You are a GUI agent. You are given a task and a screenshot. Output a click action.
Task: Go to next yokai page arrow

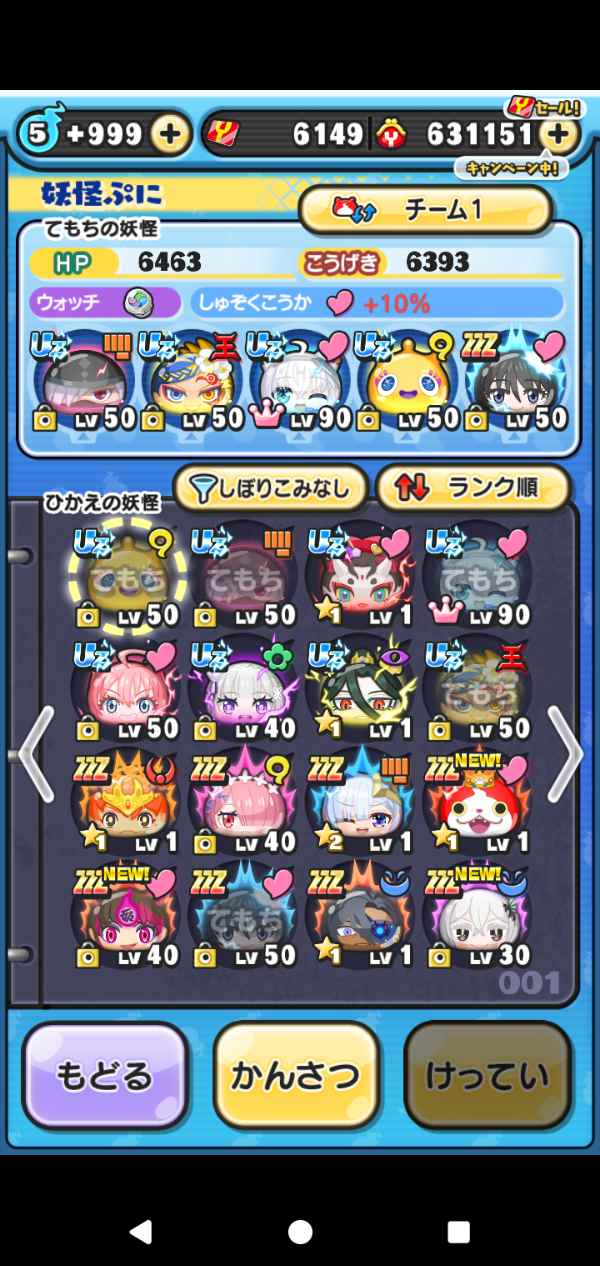pyautogui.click(x=565, y=753)
